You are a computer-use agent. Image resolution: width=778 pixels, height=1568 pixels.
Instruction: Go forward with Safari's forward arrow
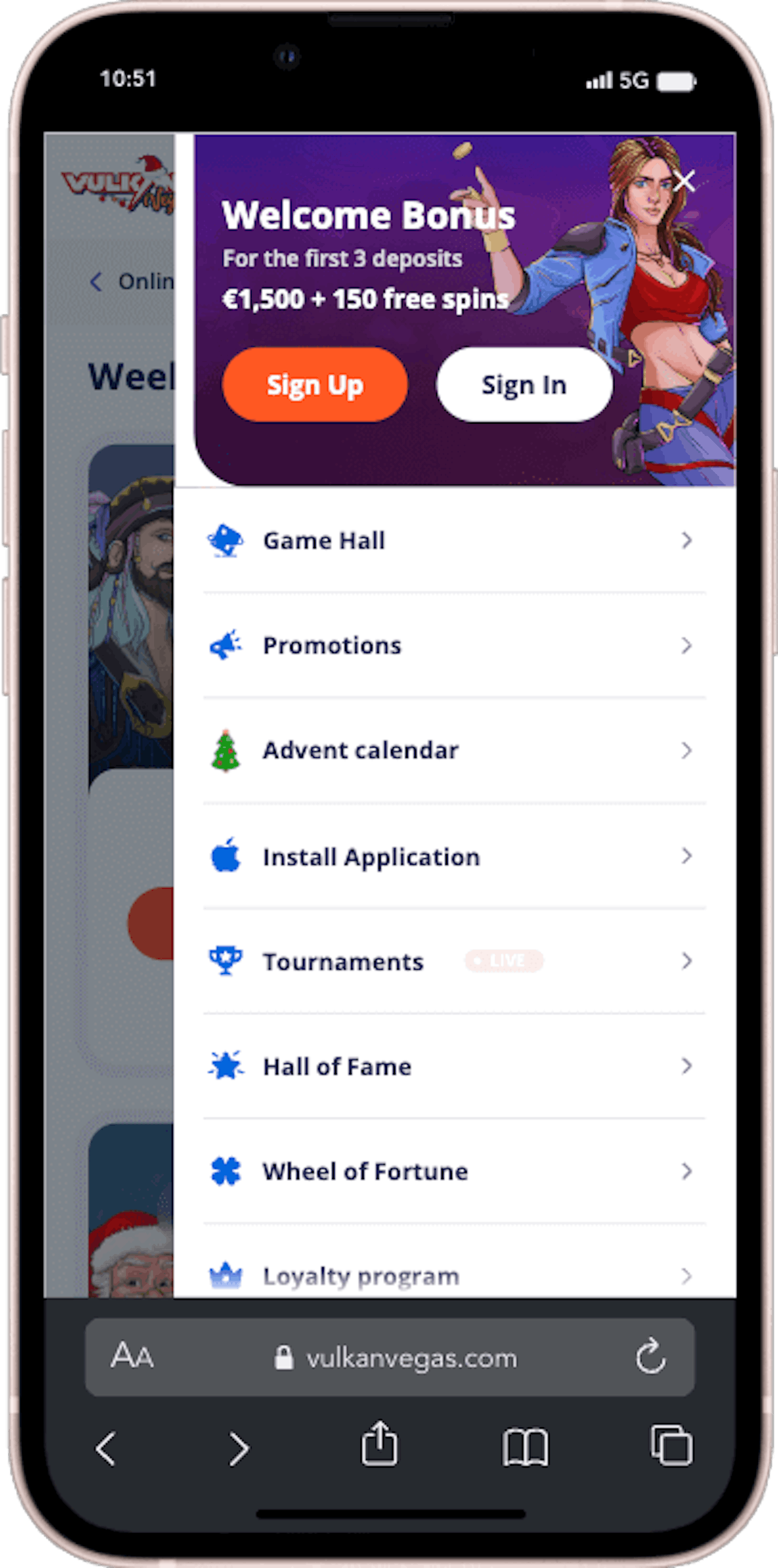239,1448
